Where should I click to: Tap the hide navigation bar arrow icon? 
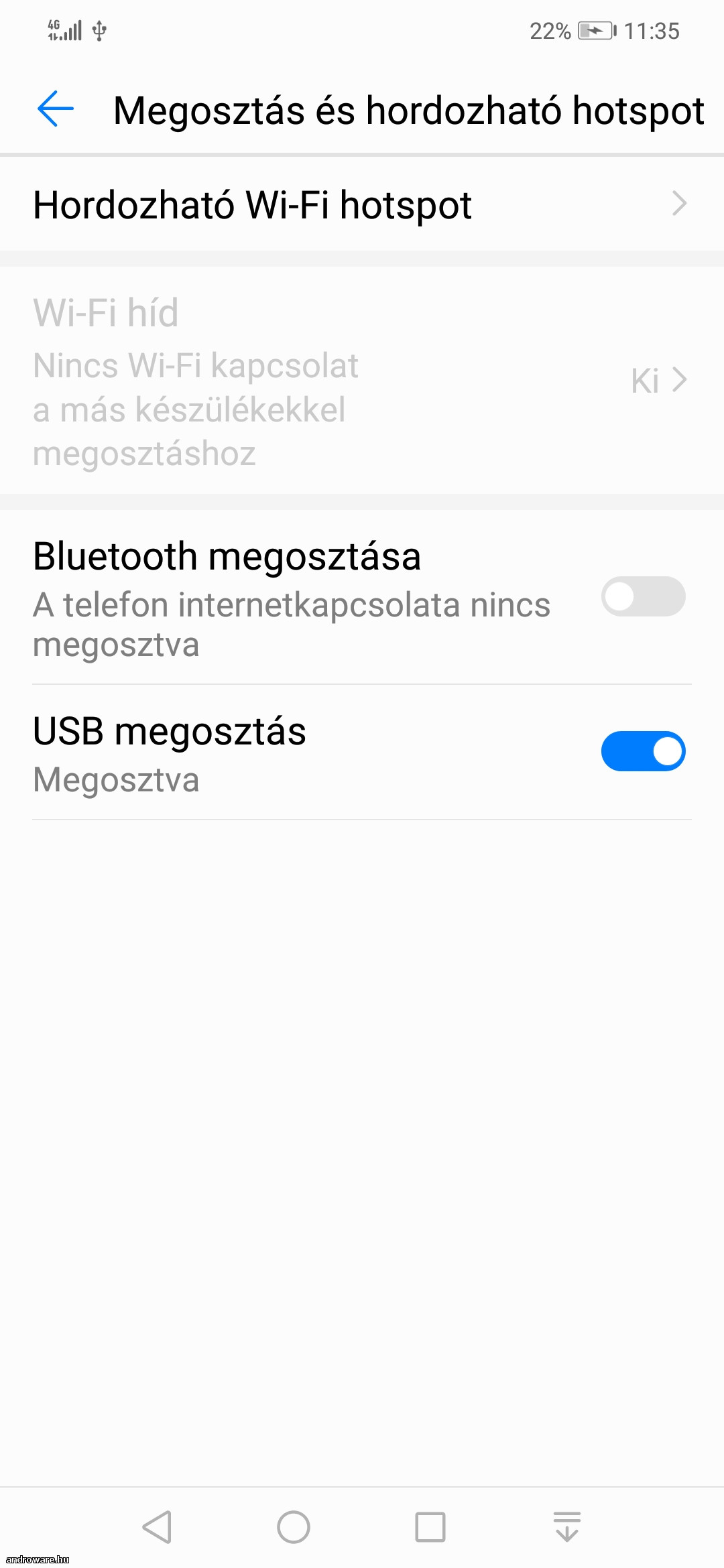[567, 1527]
